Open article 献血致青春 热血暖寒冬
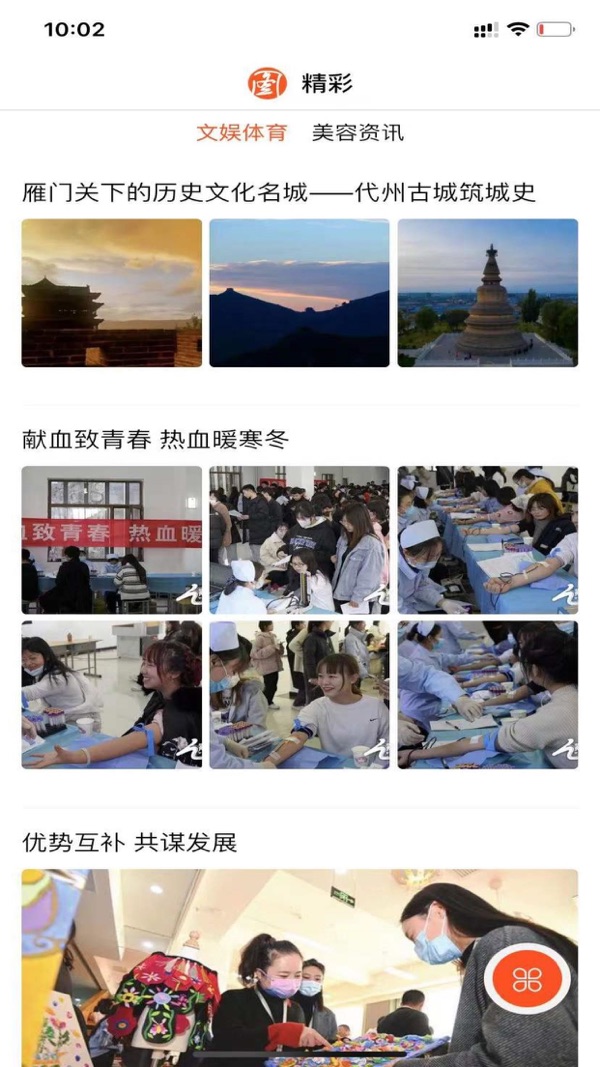The width and height of the screenshot is (600, 1067). point(155,440)
